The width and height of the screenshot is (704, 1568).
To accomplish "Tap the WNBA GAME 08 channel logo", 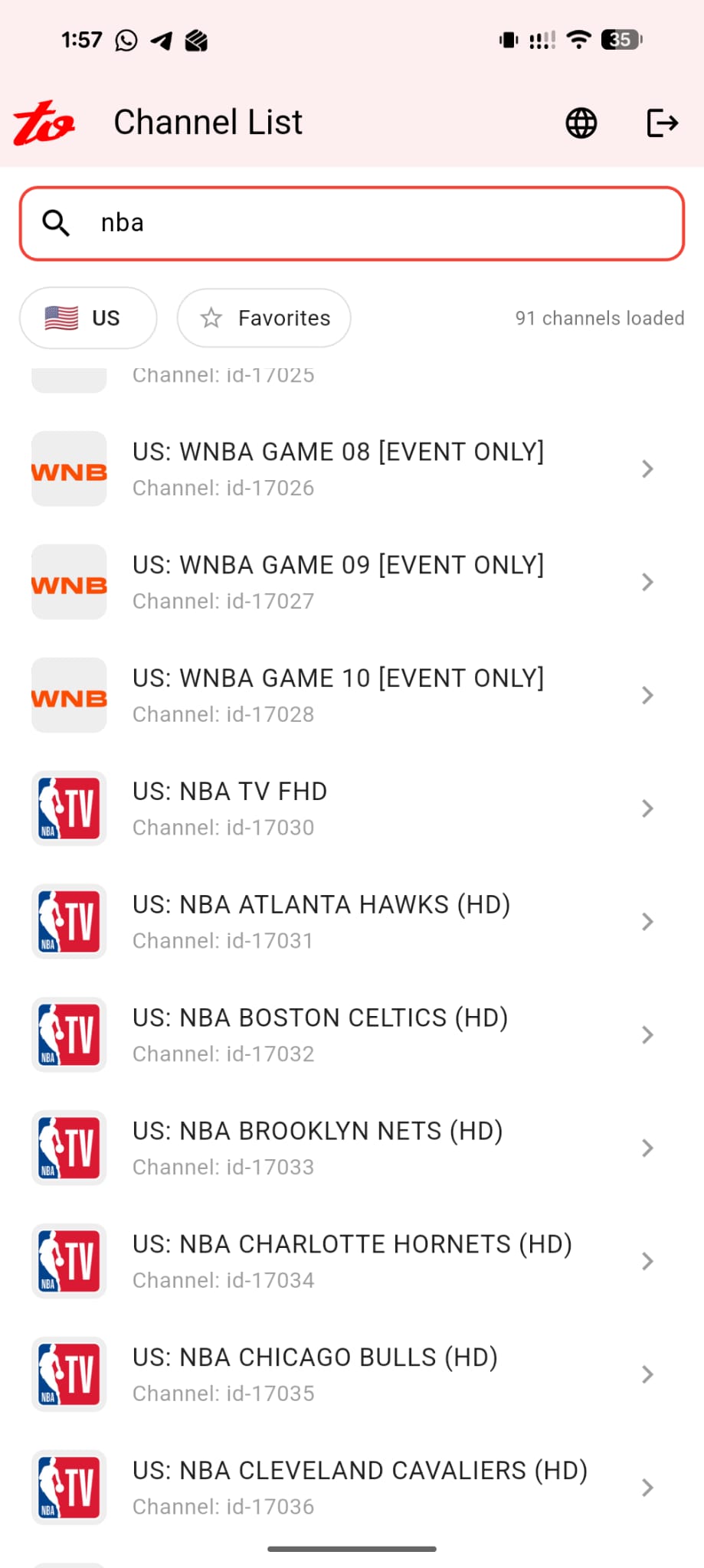I will tap(68, 469).
